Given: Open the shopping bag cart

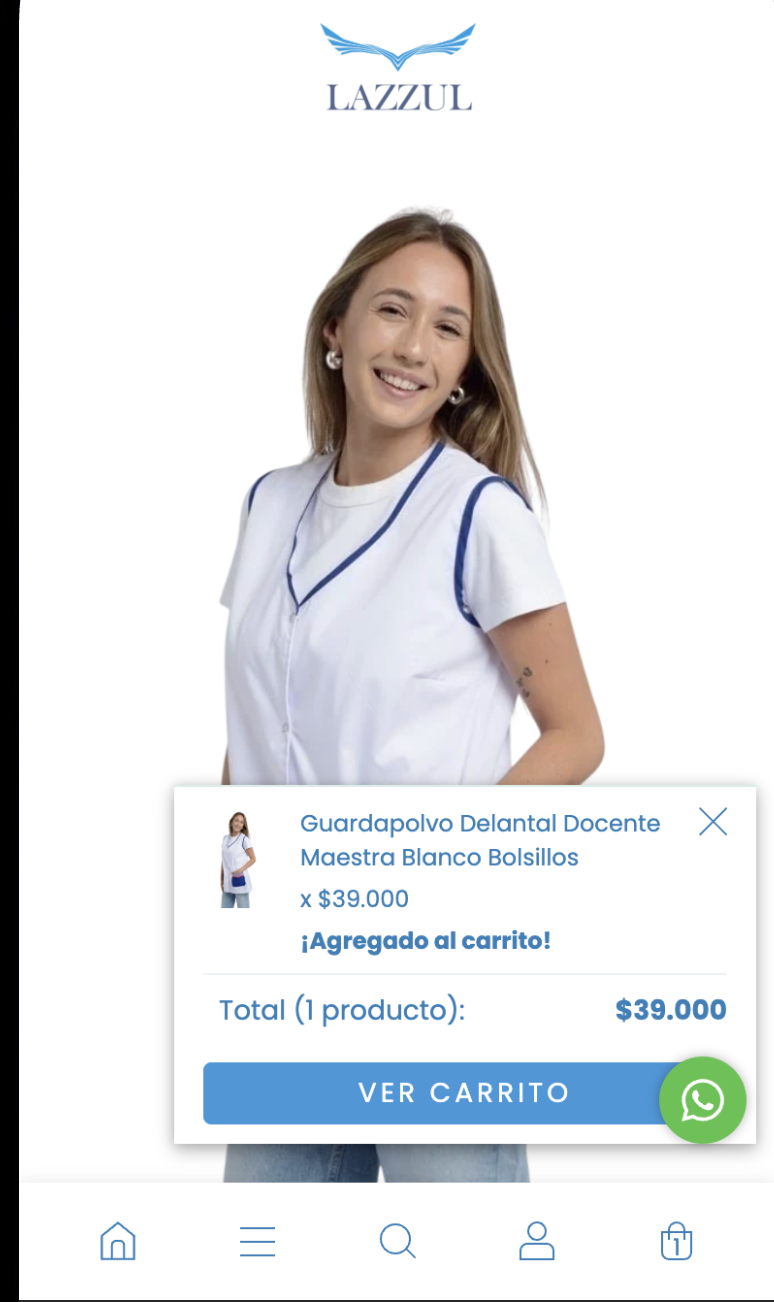Looking at the screenshot, I should click(x=677, y=1241).
